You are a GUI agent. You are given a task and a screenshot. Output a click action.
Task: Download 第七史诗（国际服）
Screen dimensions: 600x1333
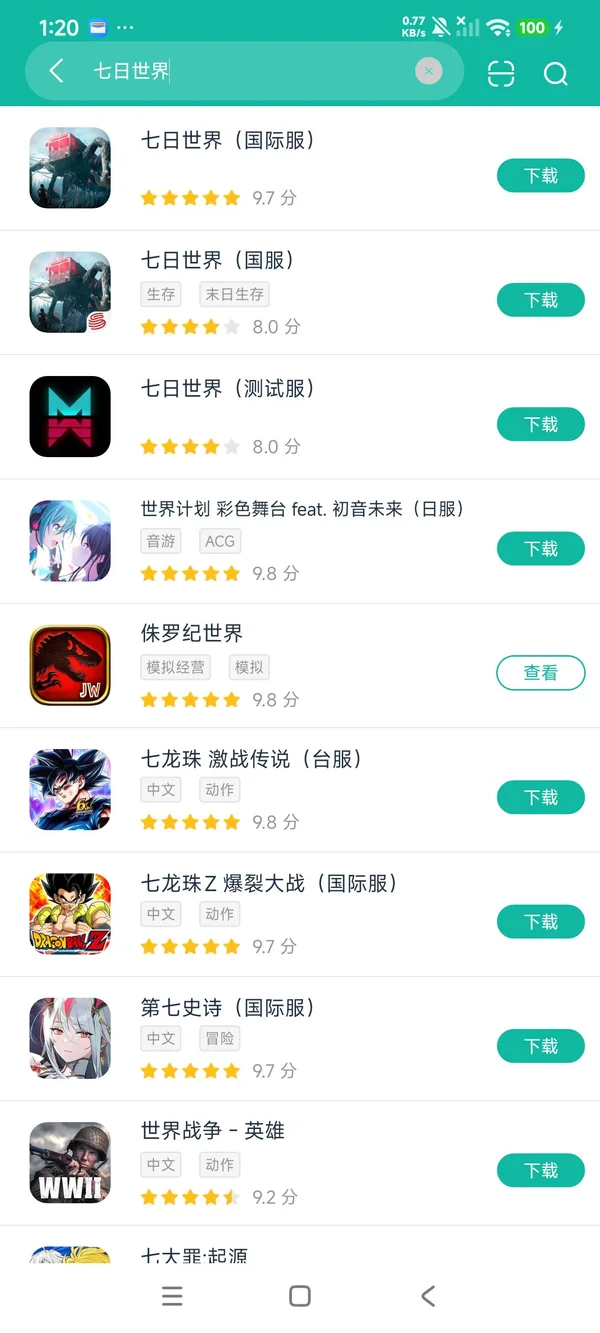tap(541, 1046)
